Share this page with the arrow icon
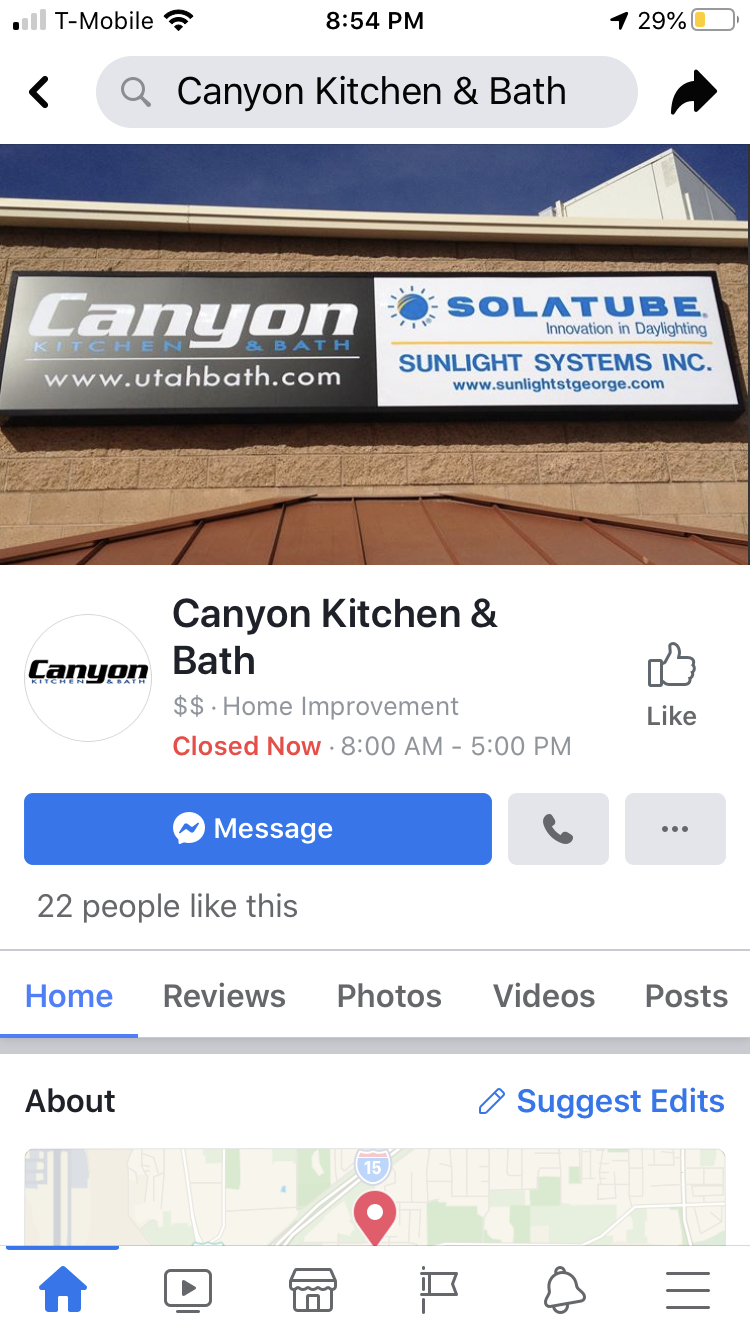Viewport: 750px width, 1334px height. (x=693, y=93)
